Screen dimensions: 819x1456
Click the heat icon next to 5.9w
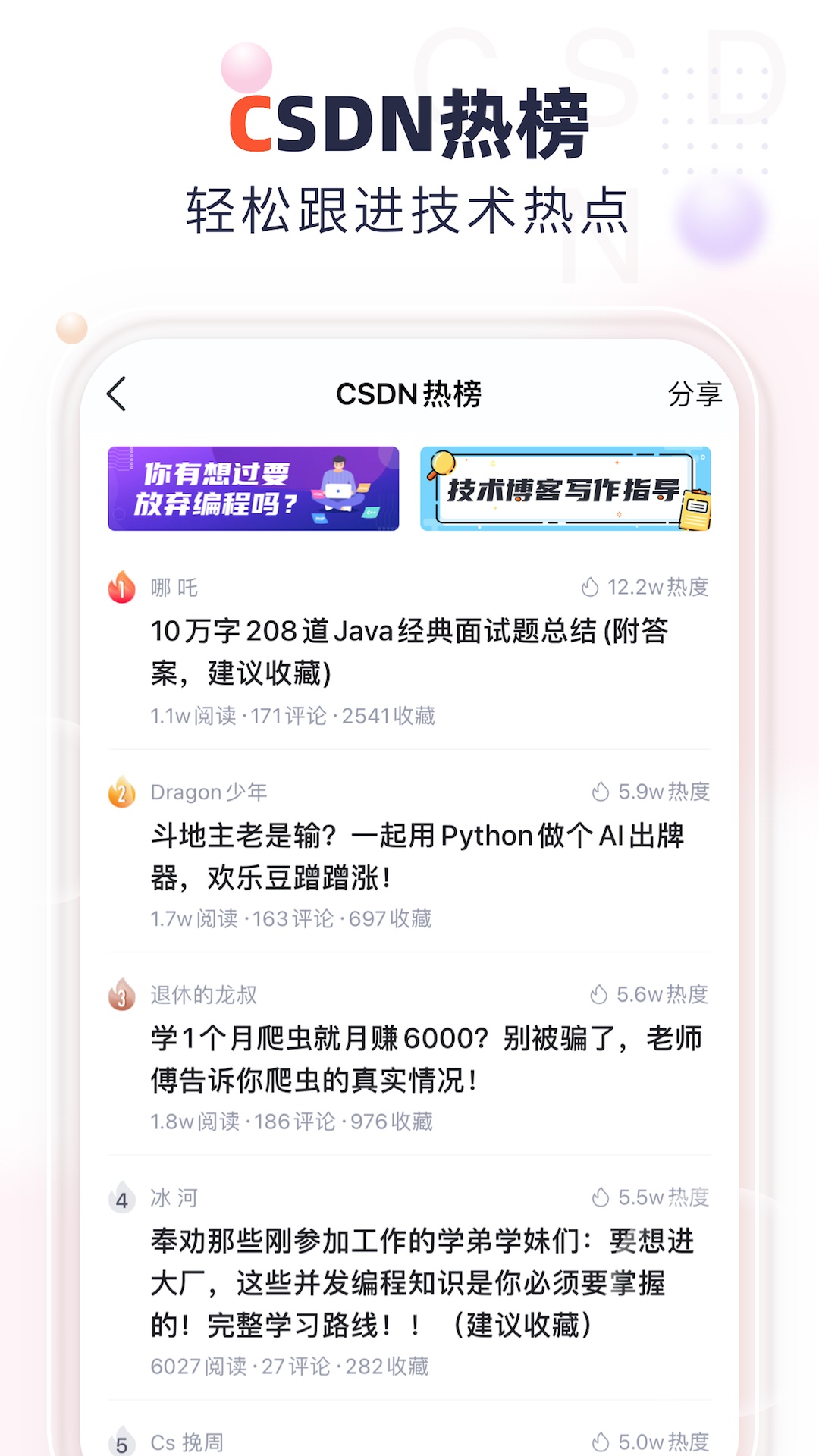click(599, 791)
